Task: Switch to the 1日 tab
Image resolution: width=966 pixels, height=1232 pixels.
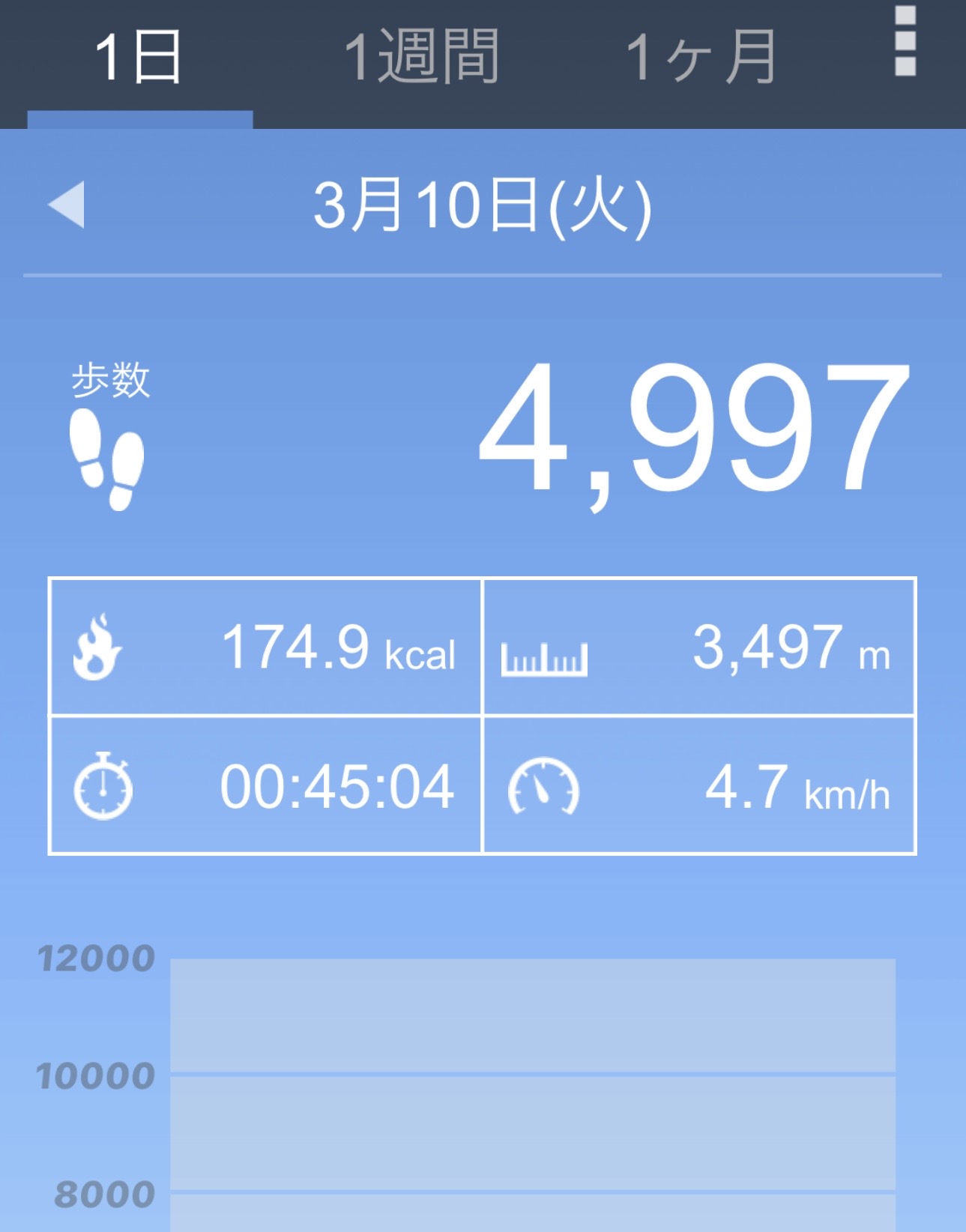Action: [x=139, y=58]
